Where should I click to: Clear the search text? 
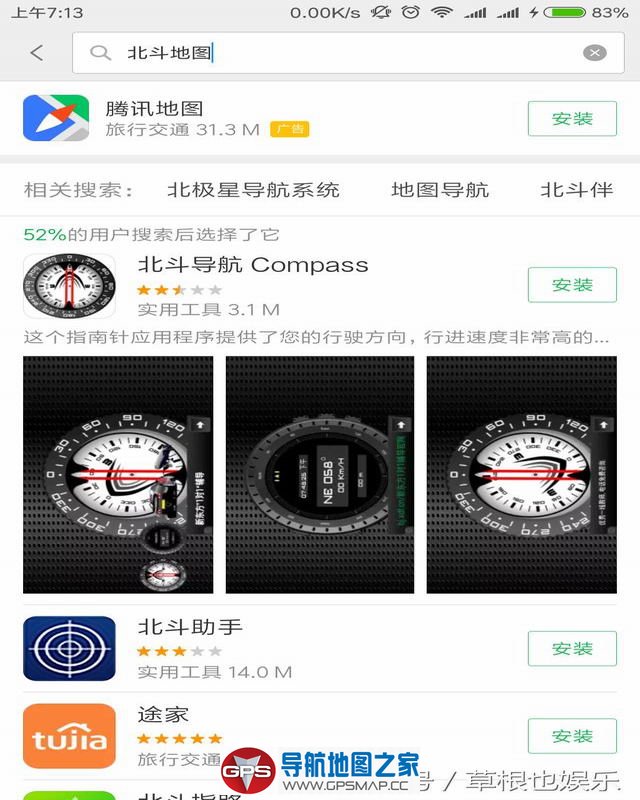coord(595,53)
